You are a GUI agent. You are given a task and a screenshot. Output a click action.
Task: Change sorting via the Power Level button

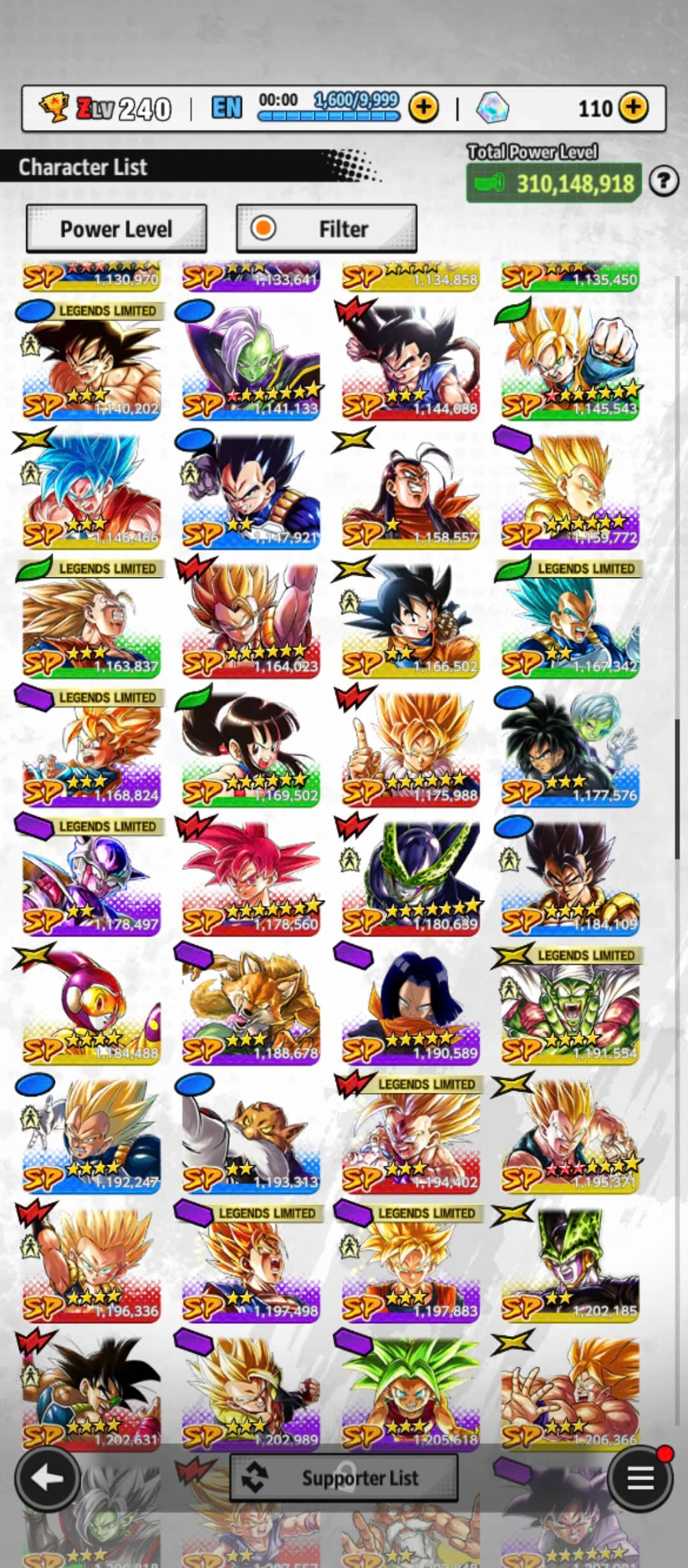point(117,229)
